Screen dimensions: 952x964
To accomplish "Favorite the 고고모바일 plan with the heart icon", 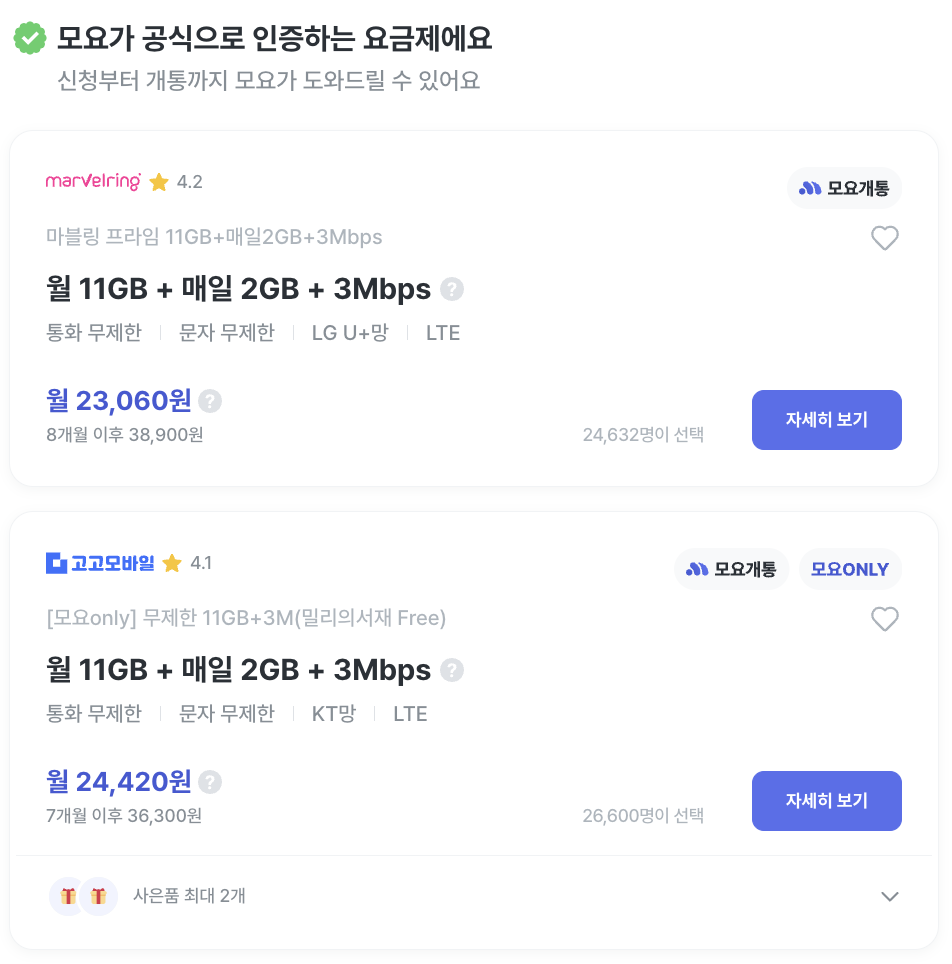I will (x=884, y=619).
